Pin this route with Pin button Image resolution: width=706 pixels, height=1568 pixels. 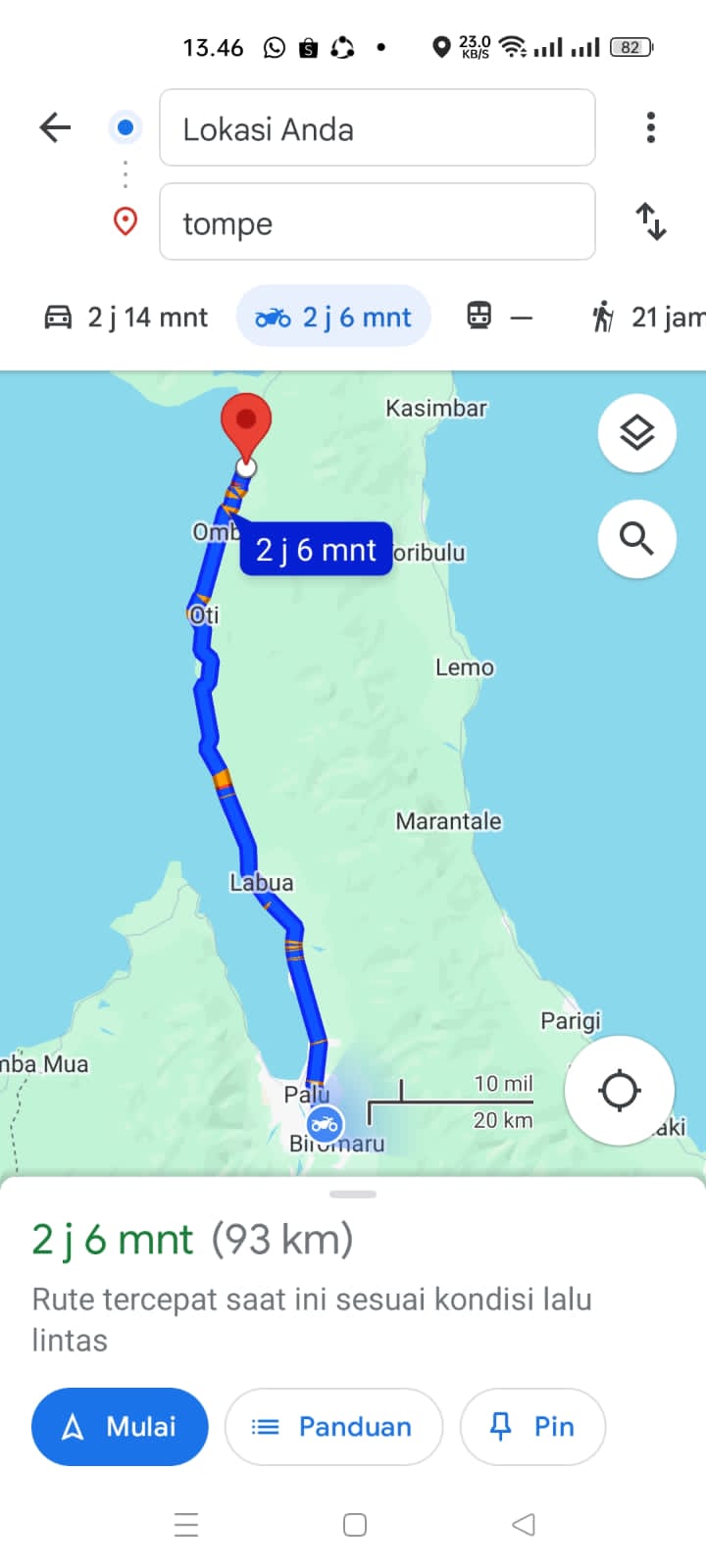click(x=532, y=1427)
